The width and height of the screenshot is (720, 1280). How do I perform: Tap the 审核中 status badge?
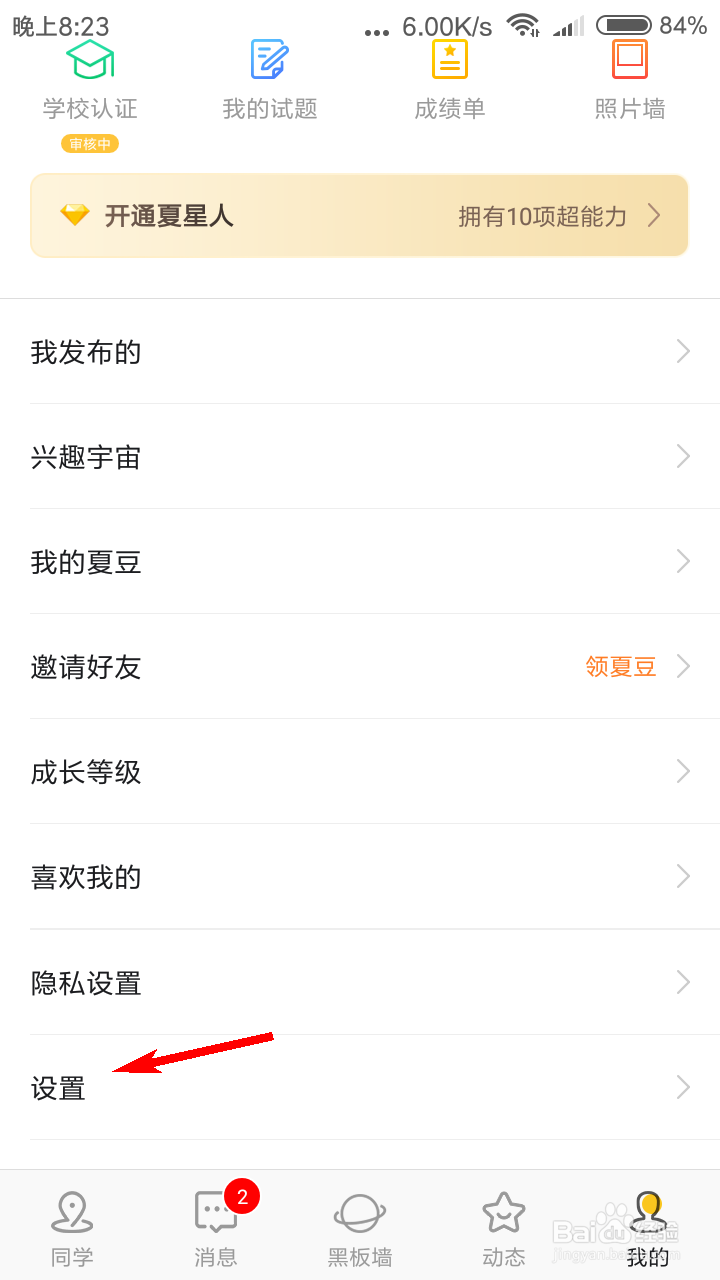(x=90, y=143)
